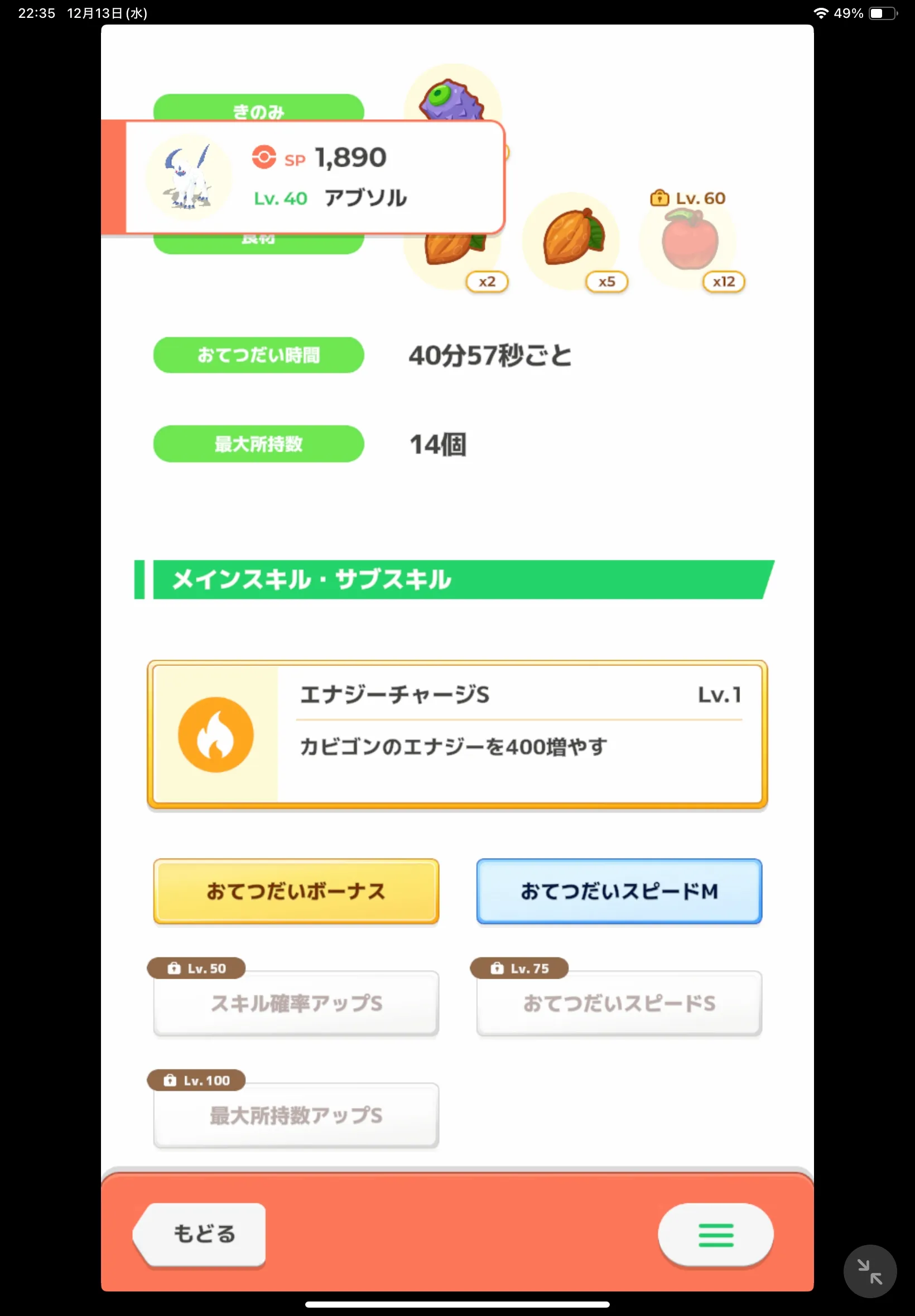Open the エナジーチャージS main skill card
The width and height of the screenshot is (915, 1316).
click(x=457, y=734)
